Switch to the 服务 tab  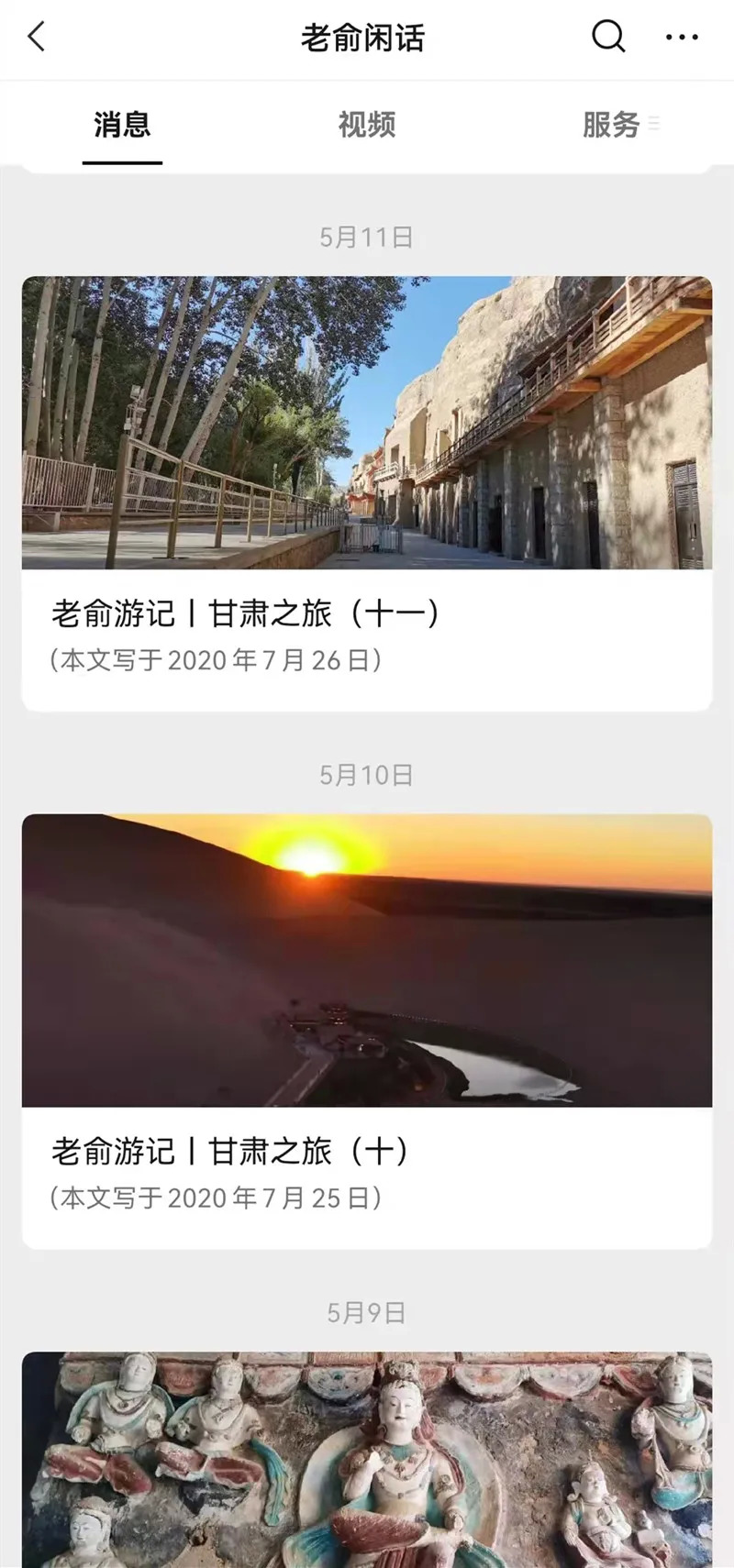pyautogui.click(x=611, y=125)
